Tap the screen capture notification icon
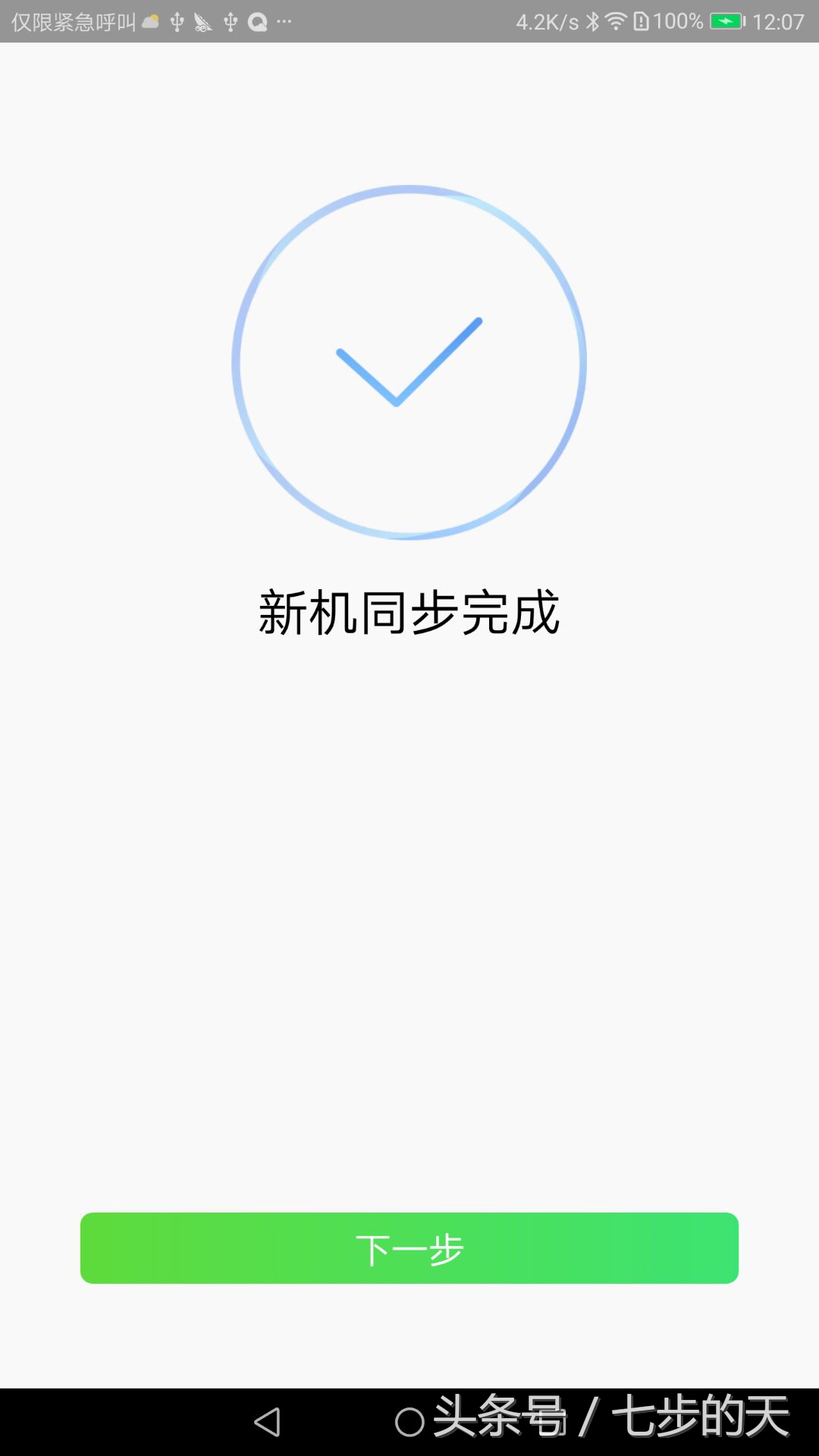This screenshot has height=1456, width=819. tap(203, 21)
